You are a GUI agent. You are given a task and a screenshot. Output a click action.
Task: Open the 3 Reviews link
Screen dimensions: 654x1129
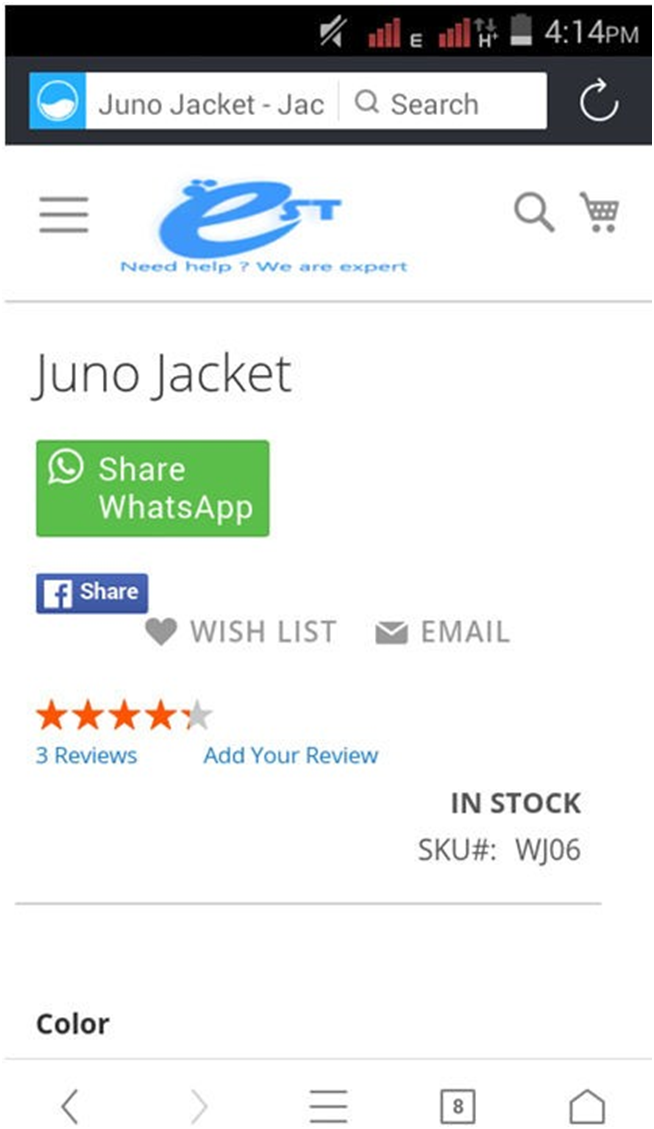[86, 755]
